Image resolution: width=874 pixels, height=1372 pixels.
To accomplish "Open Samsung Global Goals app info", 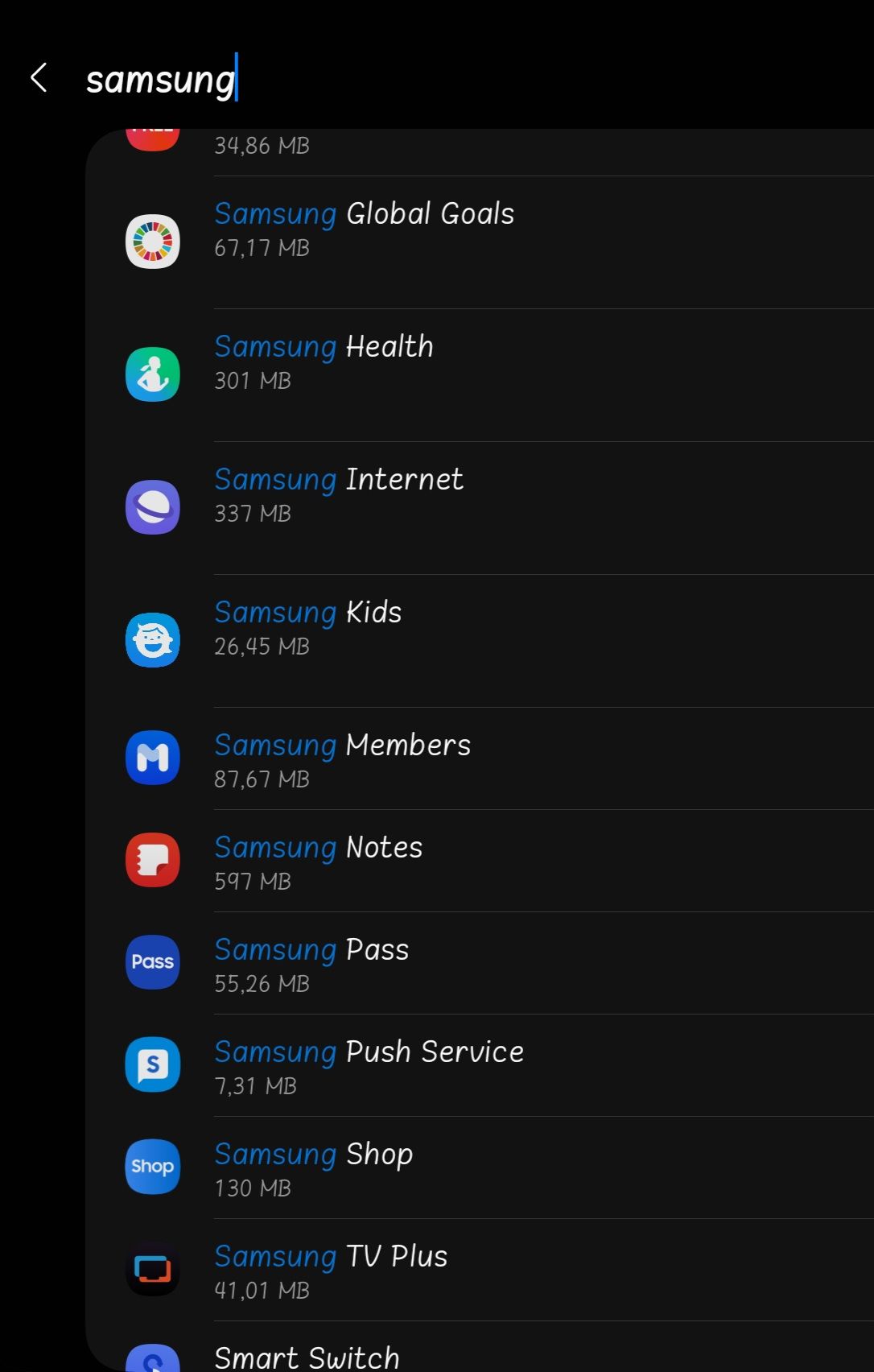I will tap(364, 229).
